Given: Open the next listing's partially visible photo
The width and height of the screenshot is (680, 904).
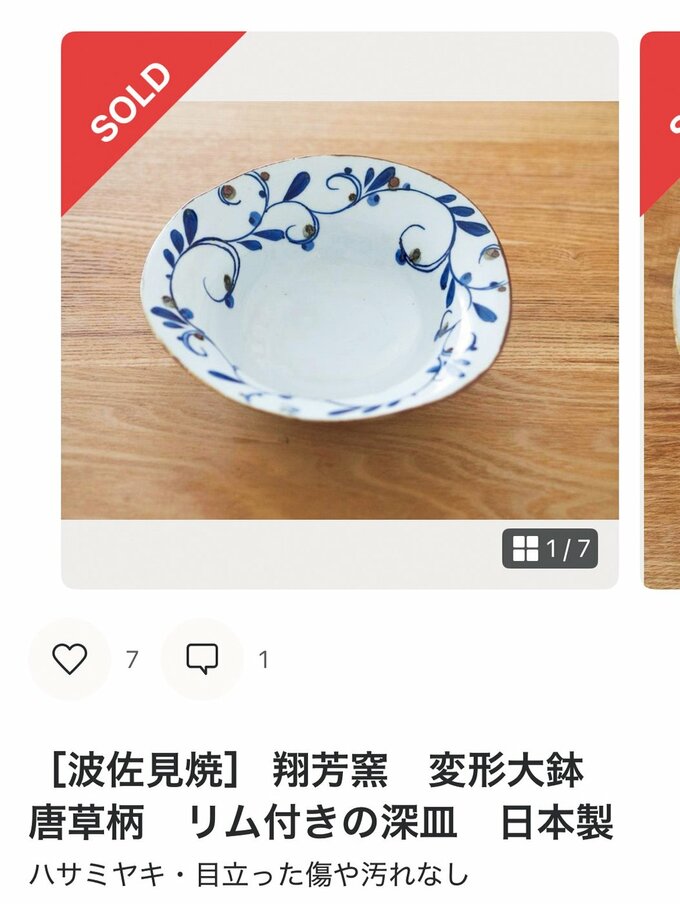Looking at the screenshot, I should point(661,310).
